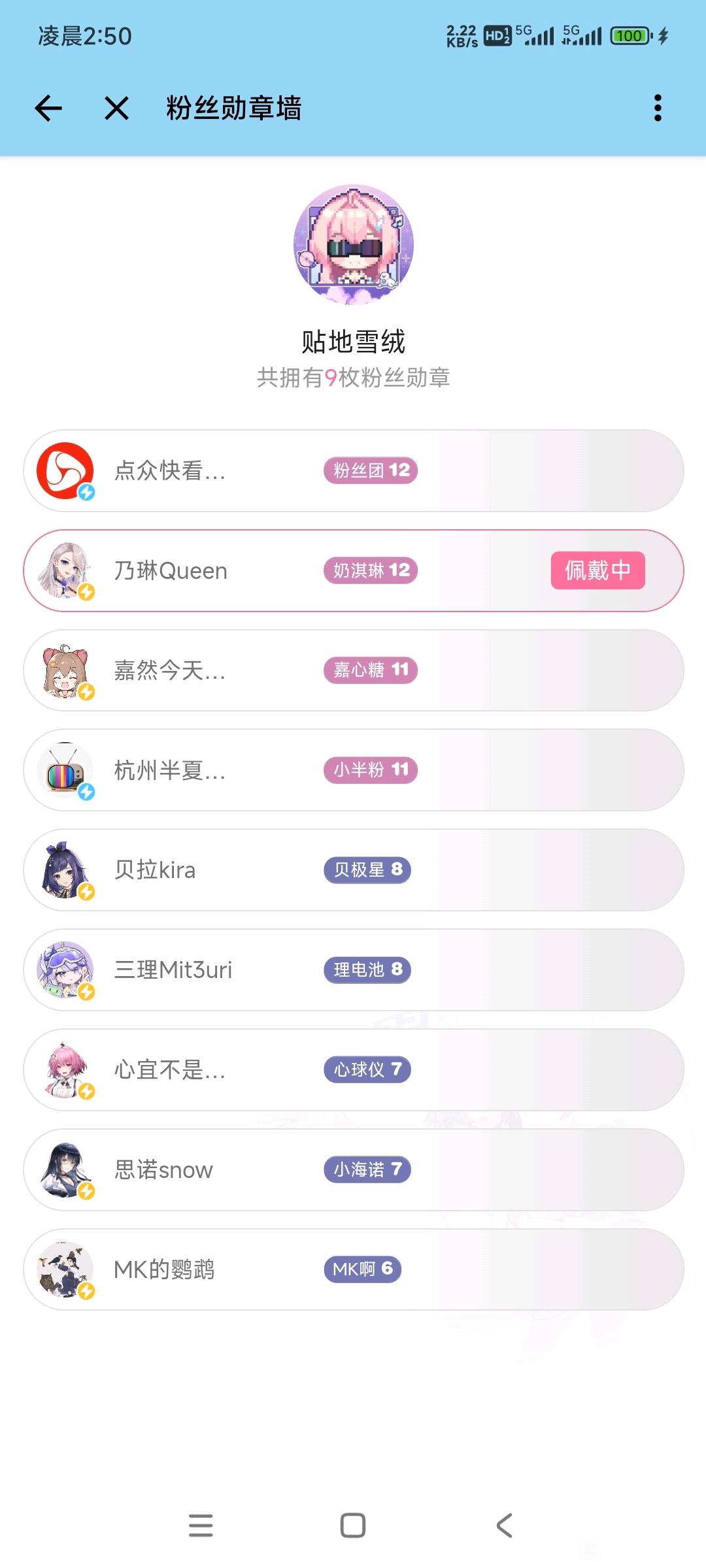Screen dimensions: 706x1568
Task: Close the 粉丝勋章墙 page
Action: (116, 108)
